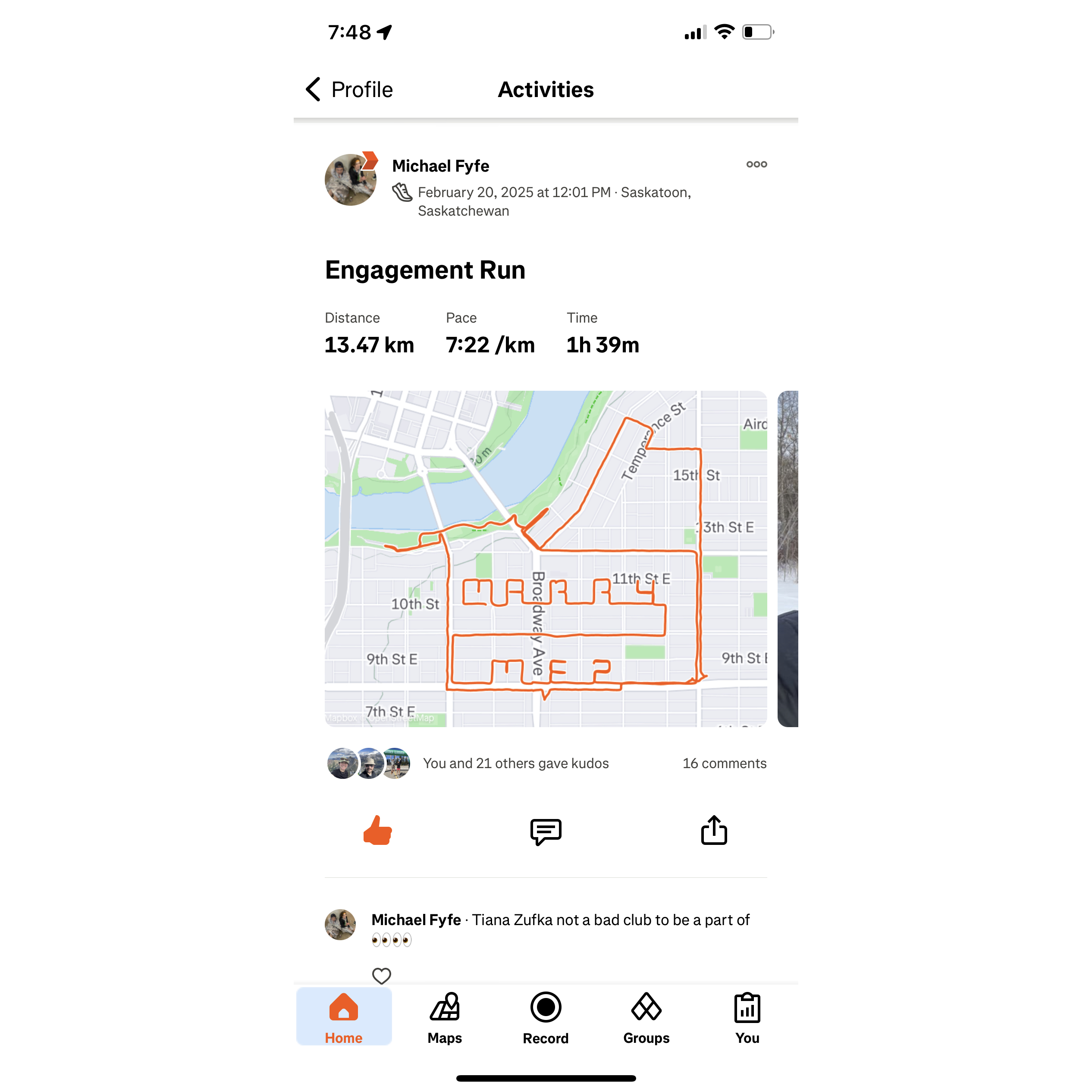The width and height of the screenshot is (1092, 1092).
Task: Open the winter photo beside the map
Action: (788, 559)
